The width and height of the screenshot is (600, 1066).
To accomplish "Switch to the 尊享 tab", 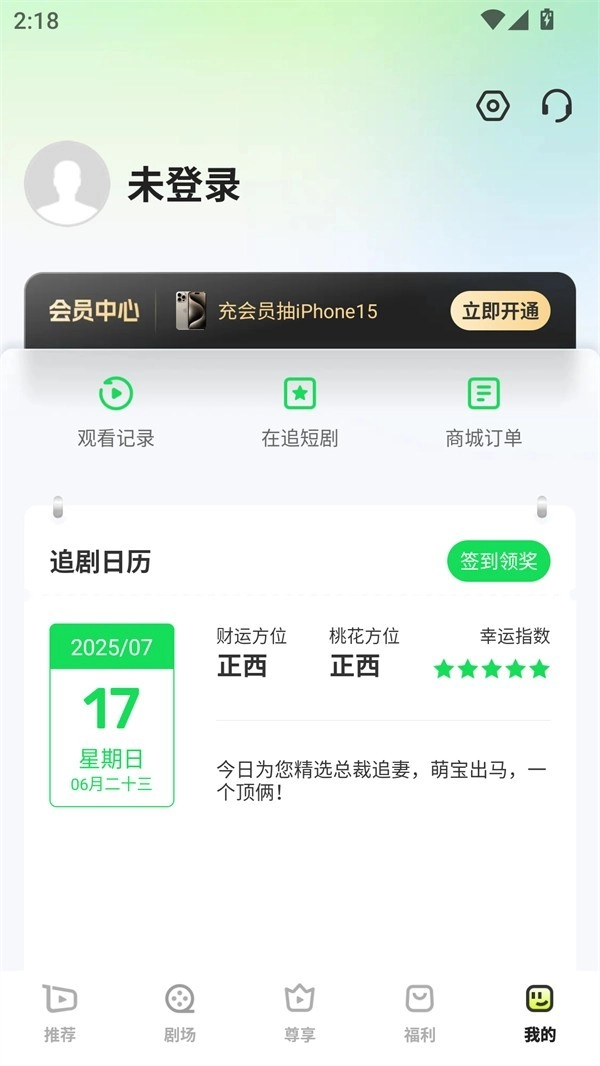I will [x=300, y=1013].
